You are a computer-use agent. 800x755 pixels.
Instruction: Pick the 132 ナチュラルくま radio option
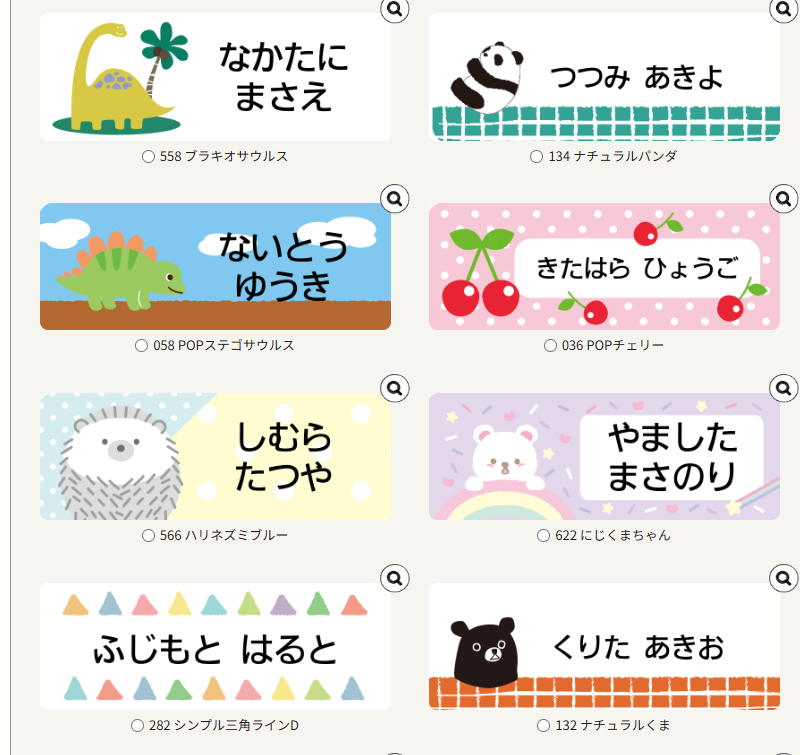(544, 725)
